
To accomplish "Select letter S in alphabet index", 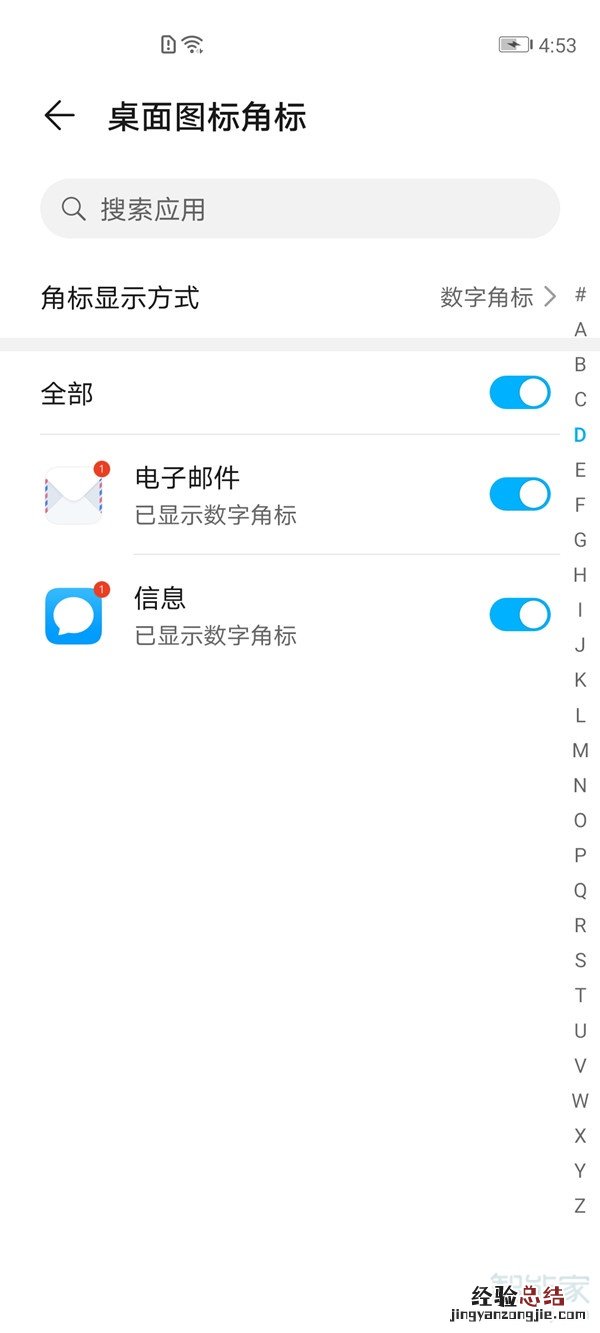I will click(580, 960).
